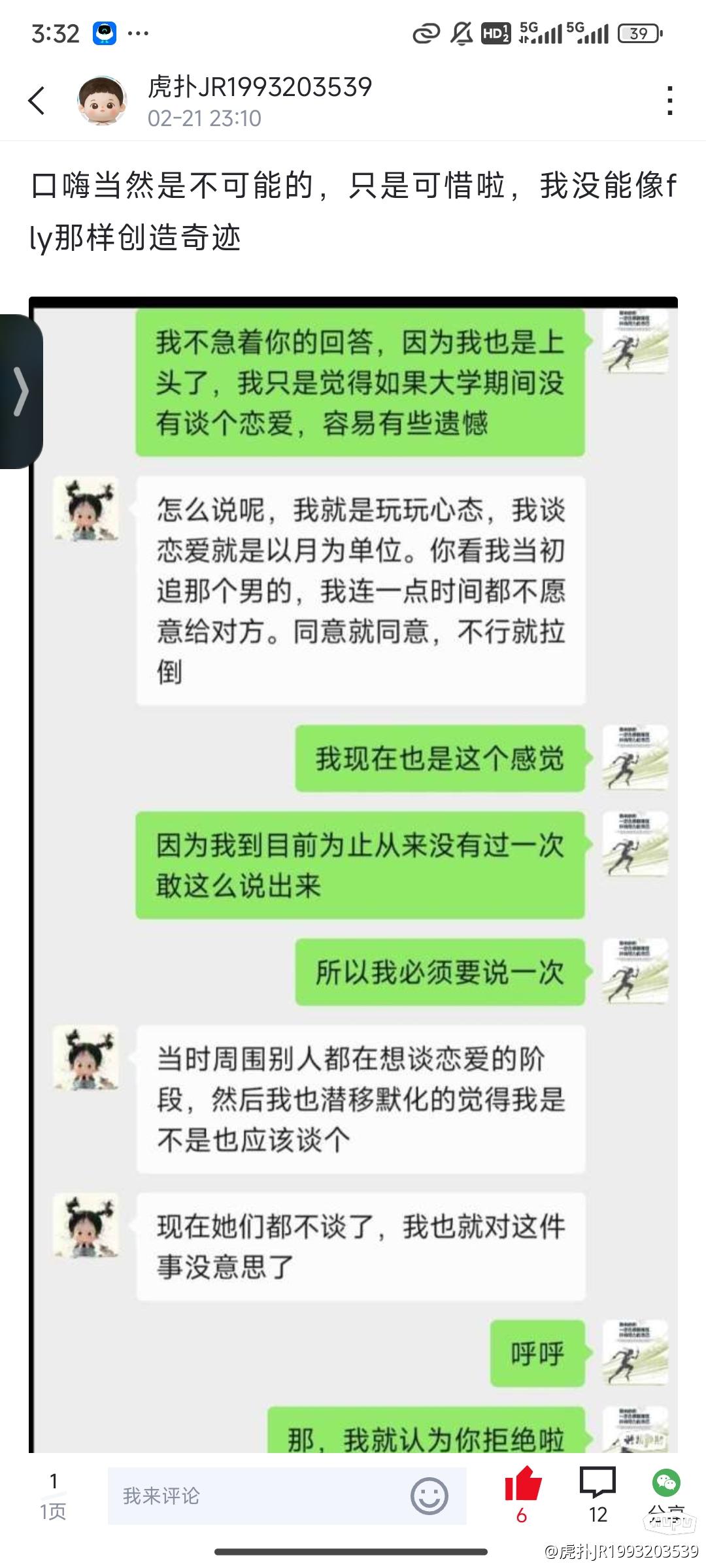Image resolution: width=706 pixels, height=1568 pixels.
Task: Open the WeChat chat screenshot image
Action: (x=353, y=875)
